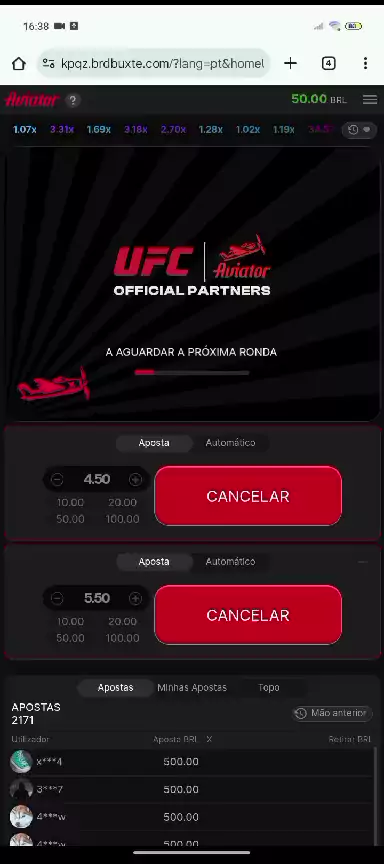Open the tab switcher showing 4
Image resolution: width=384 pixels, height=864 pixels.
pos(328,63)
